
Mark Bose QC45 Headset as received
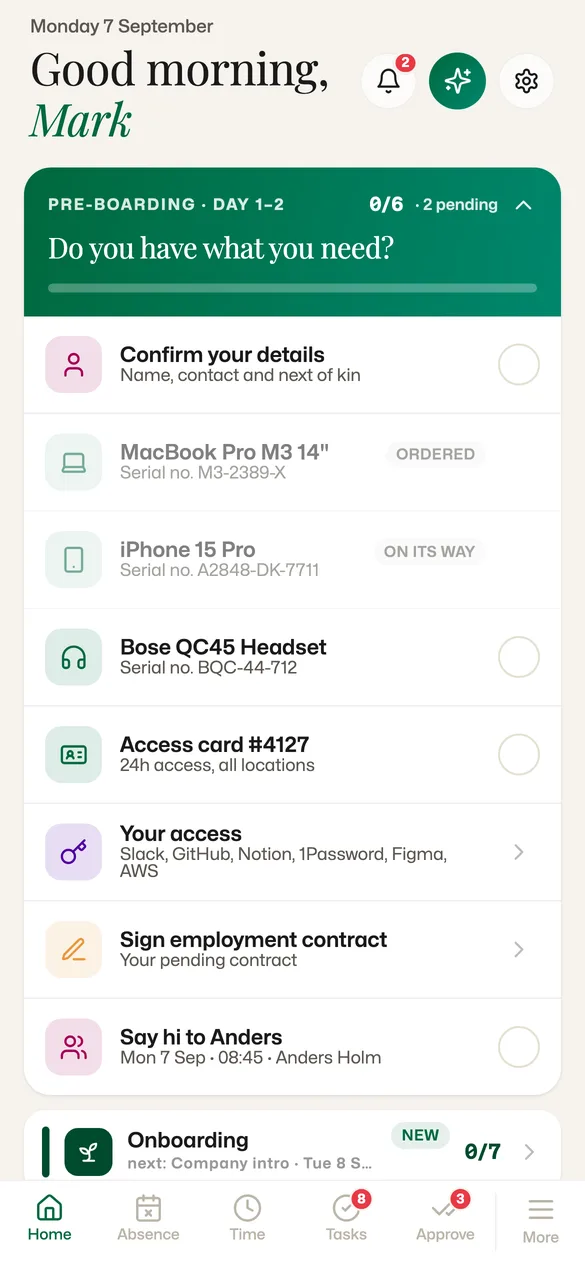pos(519,657)
